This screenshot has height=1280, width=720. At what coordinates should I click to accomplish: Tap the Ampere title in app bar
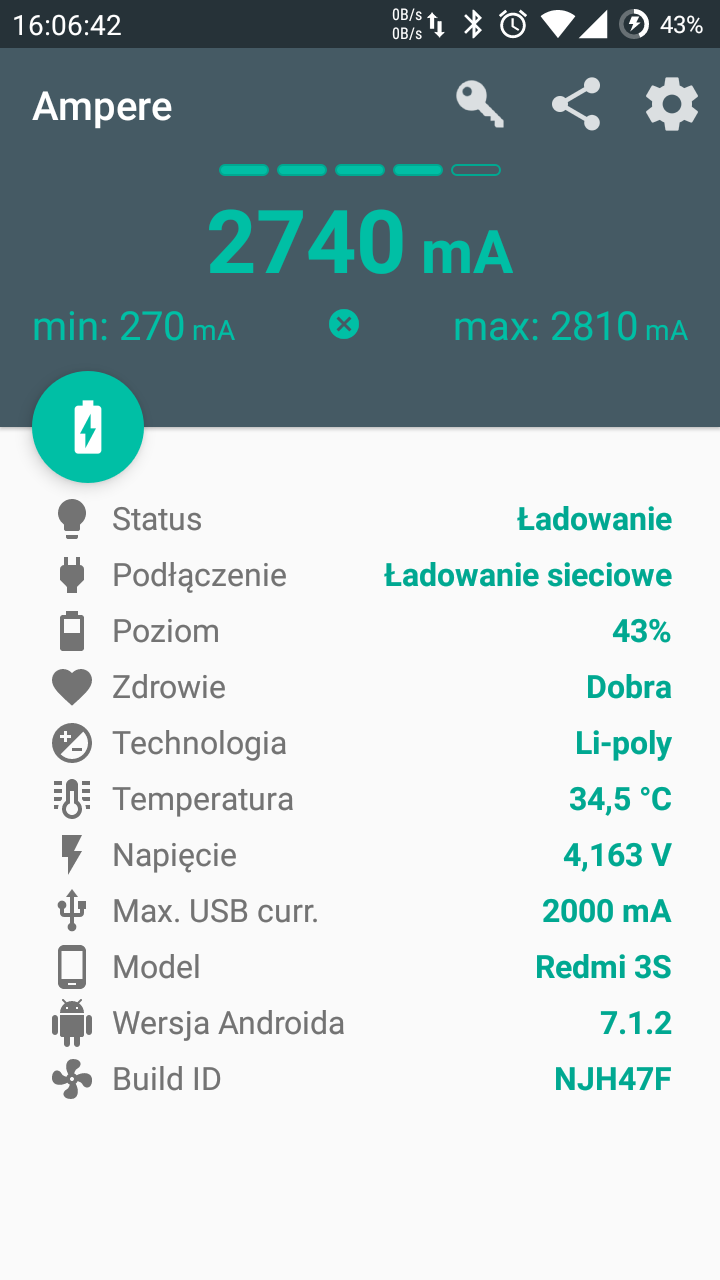(x=101, y=106)
